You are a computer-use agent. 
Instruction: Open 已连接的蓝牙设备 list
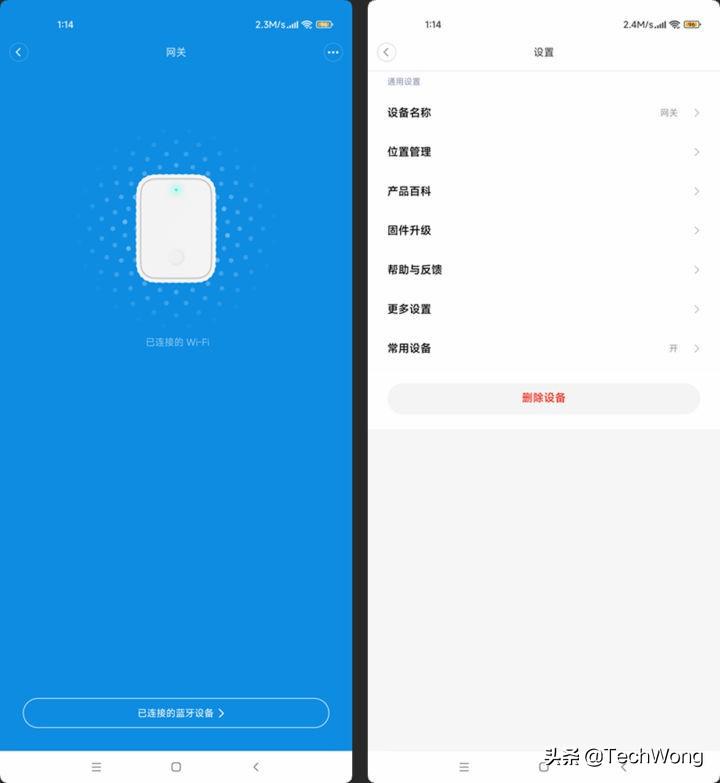[x=176, y=713]
